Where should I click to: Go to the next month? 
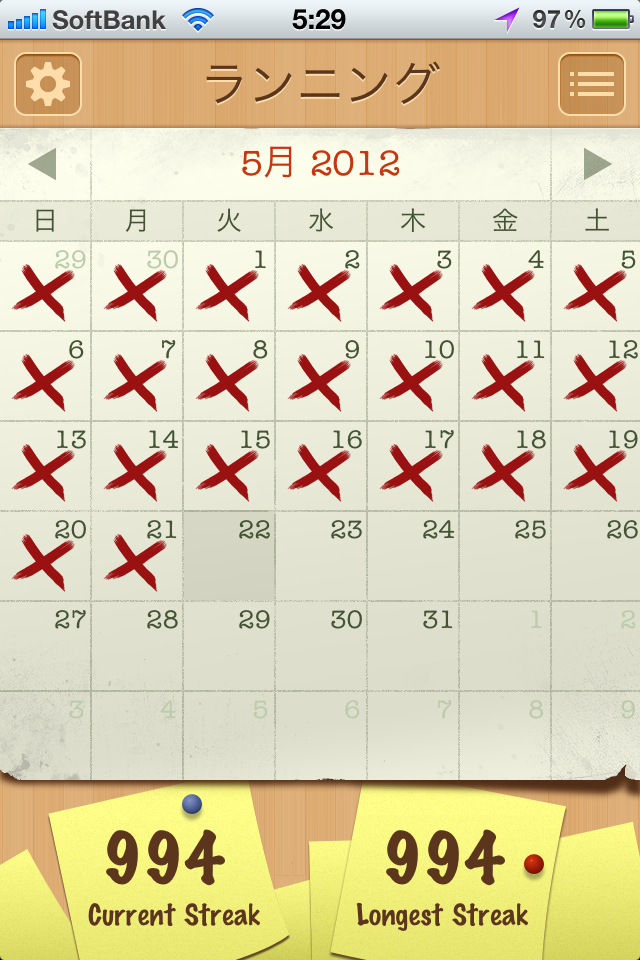596,164
